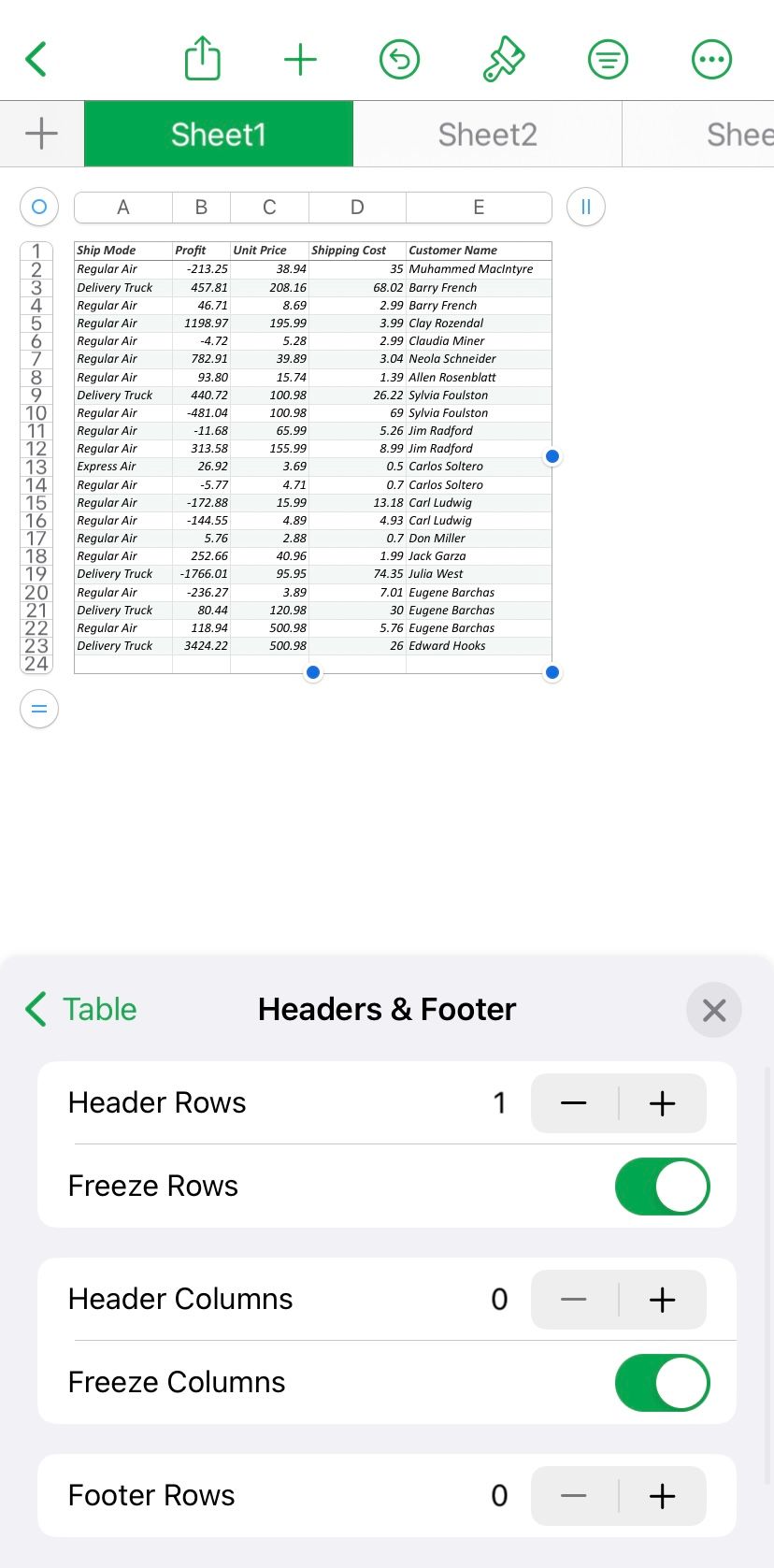Add a Footer Row with the plus stepper
The height and width of the screenshot is (1568, 774).
pos(662,1496)
